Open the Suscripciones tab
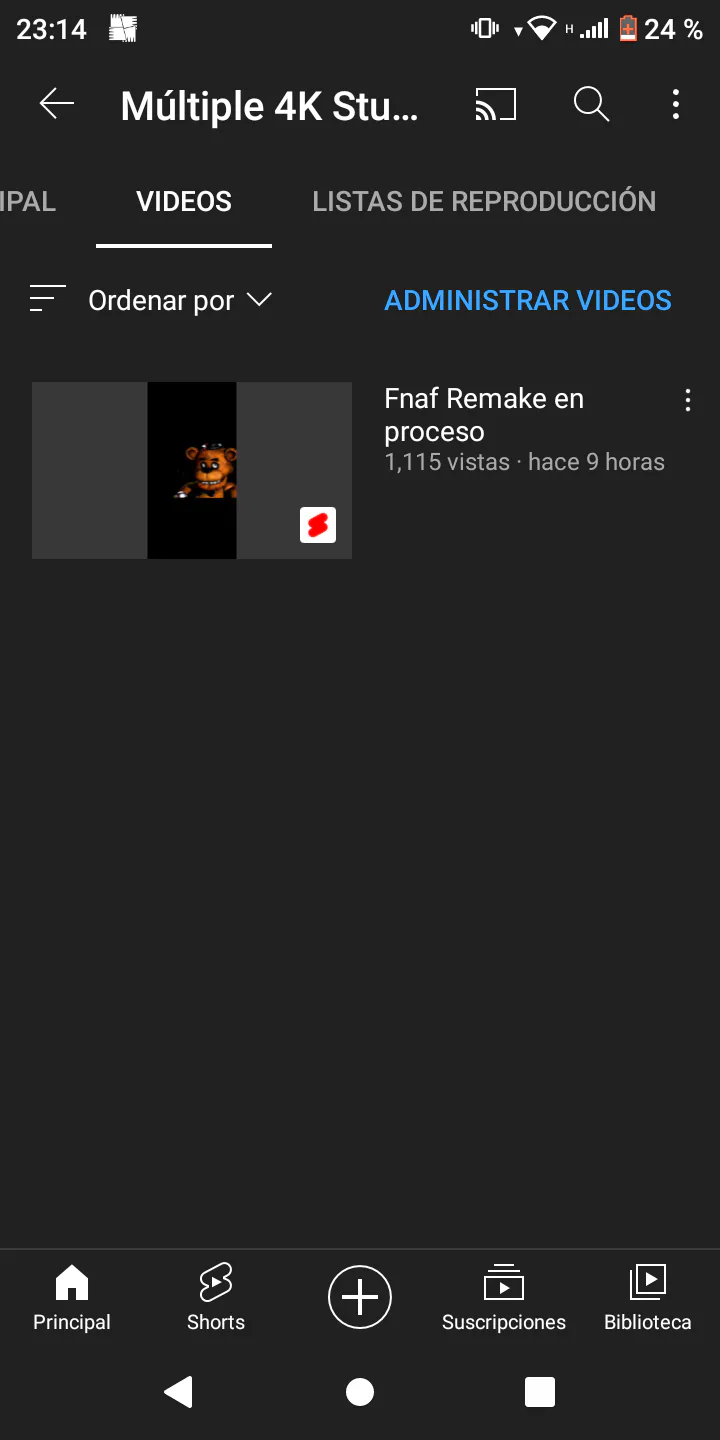Screen dimensions: 720x1440 (x=504, y=1297)
